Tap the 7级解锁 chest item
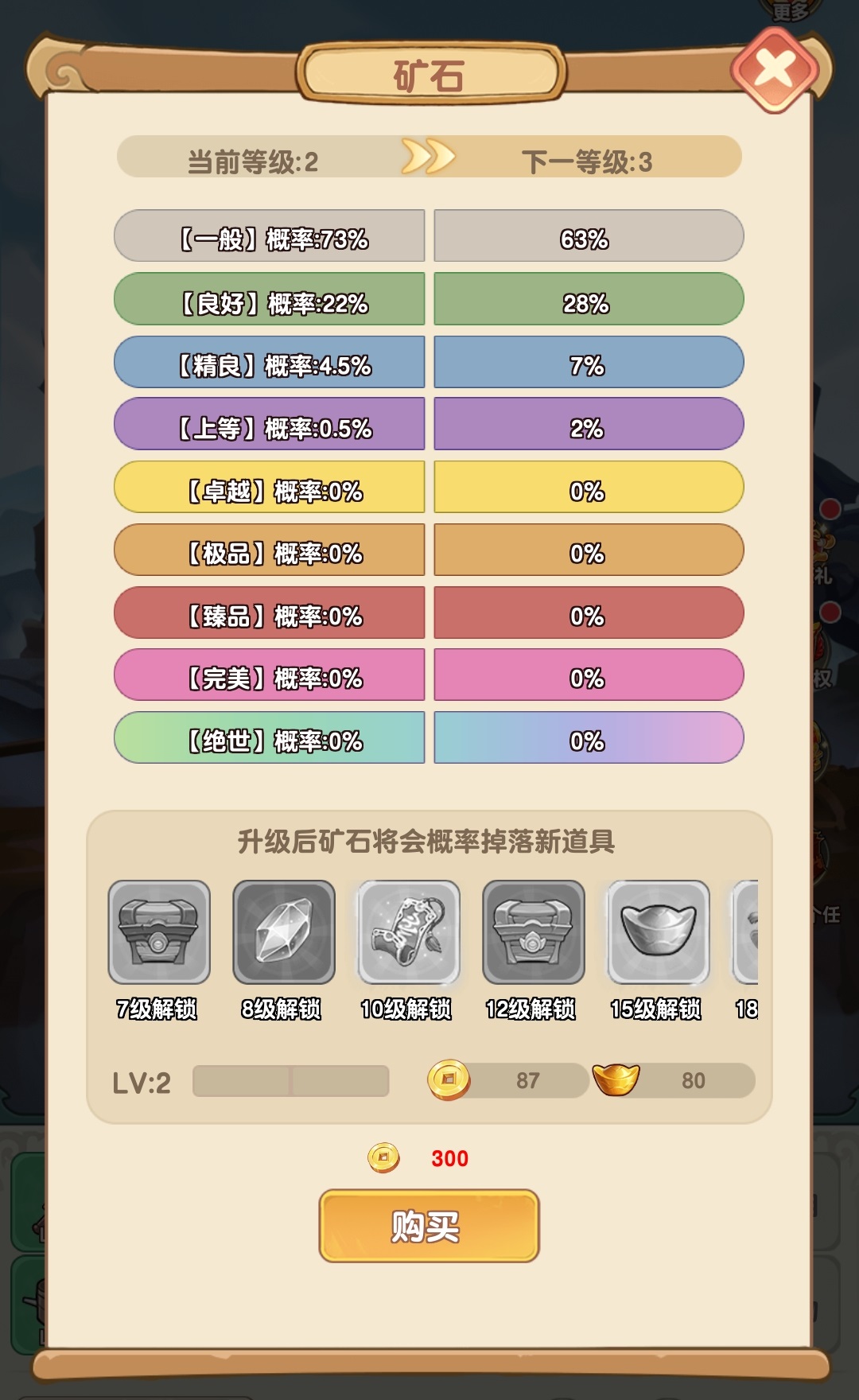 [159, 931]
